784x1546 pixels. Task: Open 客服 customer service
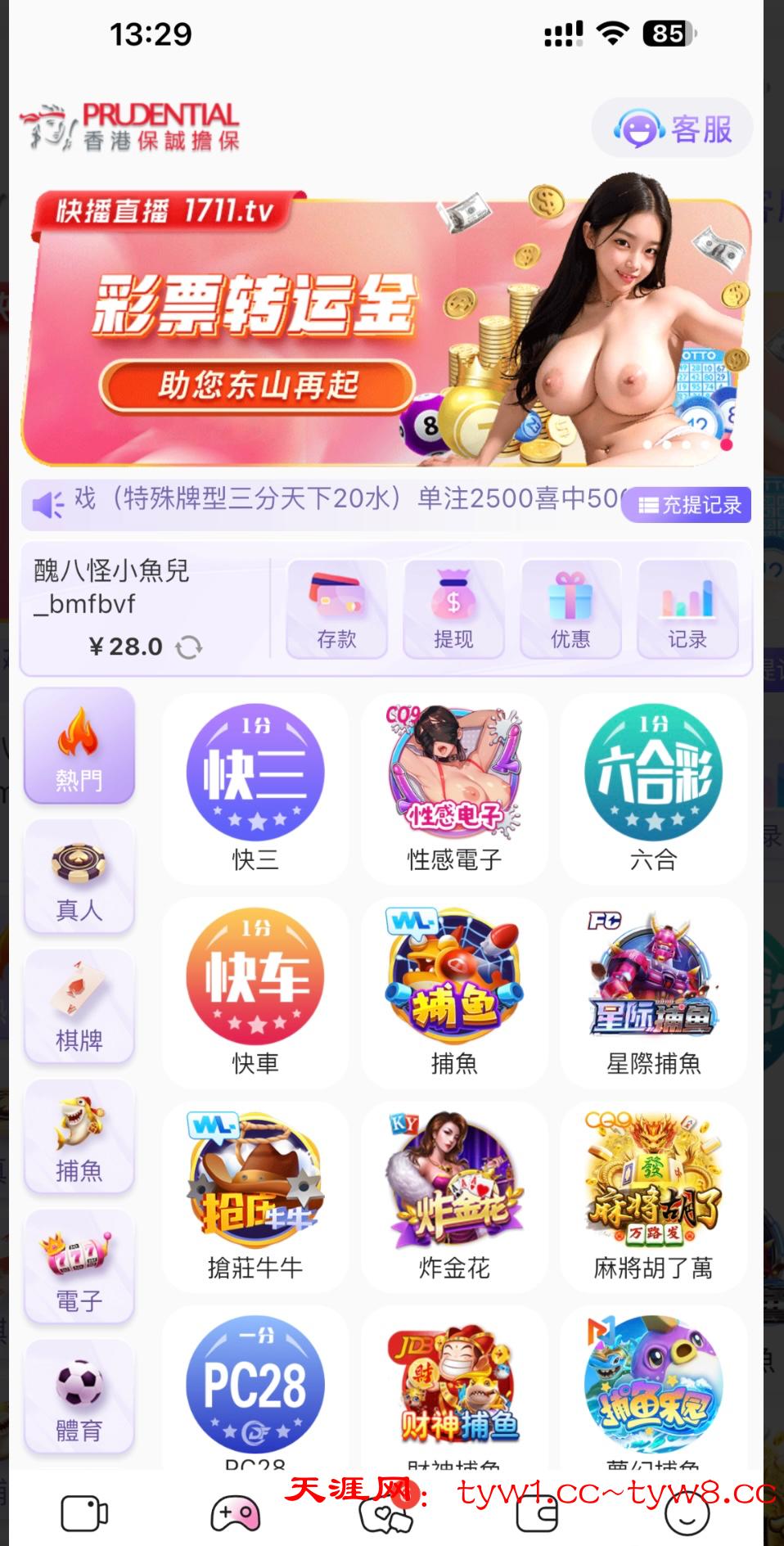(672, 128)
